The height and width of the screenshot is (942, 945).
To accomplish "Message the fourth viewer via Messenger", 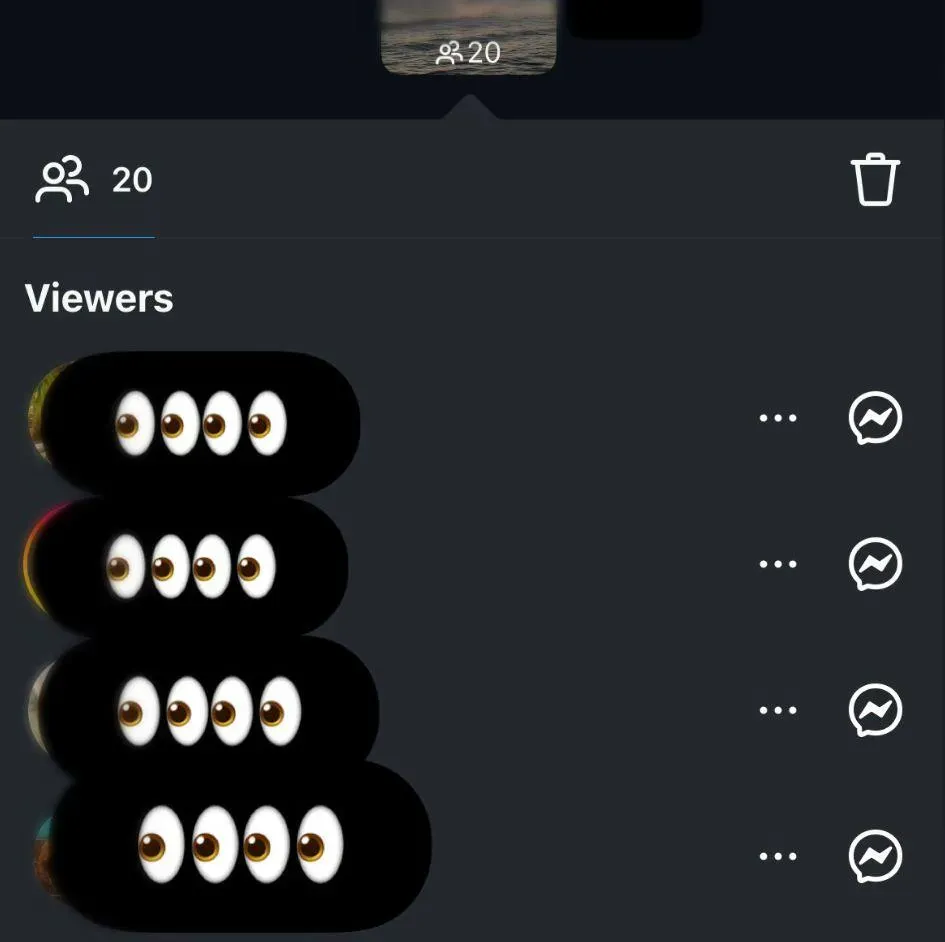I will point(875,856).
